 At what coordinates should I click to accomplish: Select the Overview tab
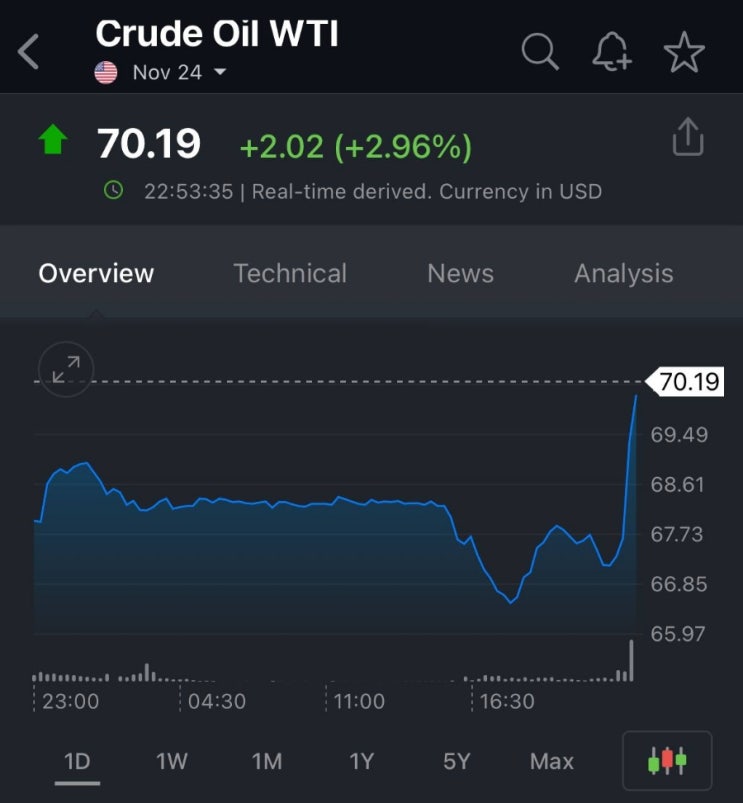point(96,273)
